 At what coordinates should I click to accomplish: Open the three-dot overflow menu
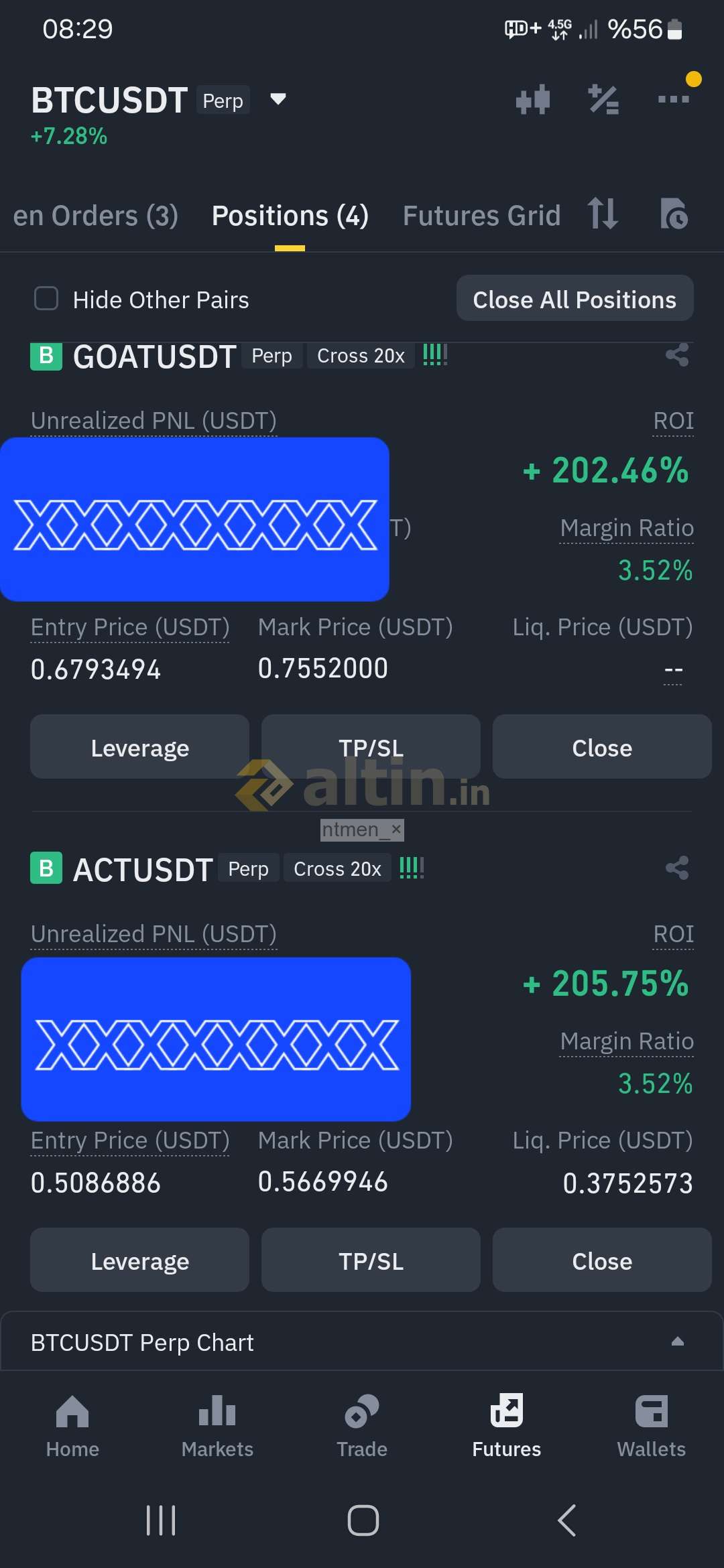(673, 100)
